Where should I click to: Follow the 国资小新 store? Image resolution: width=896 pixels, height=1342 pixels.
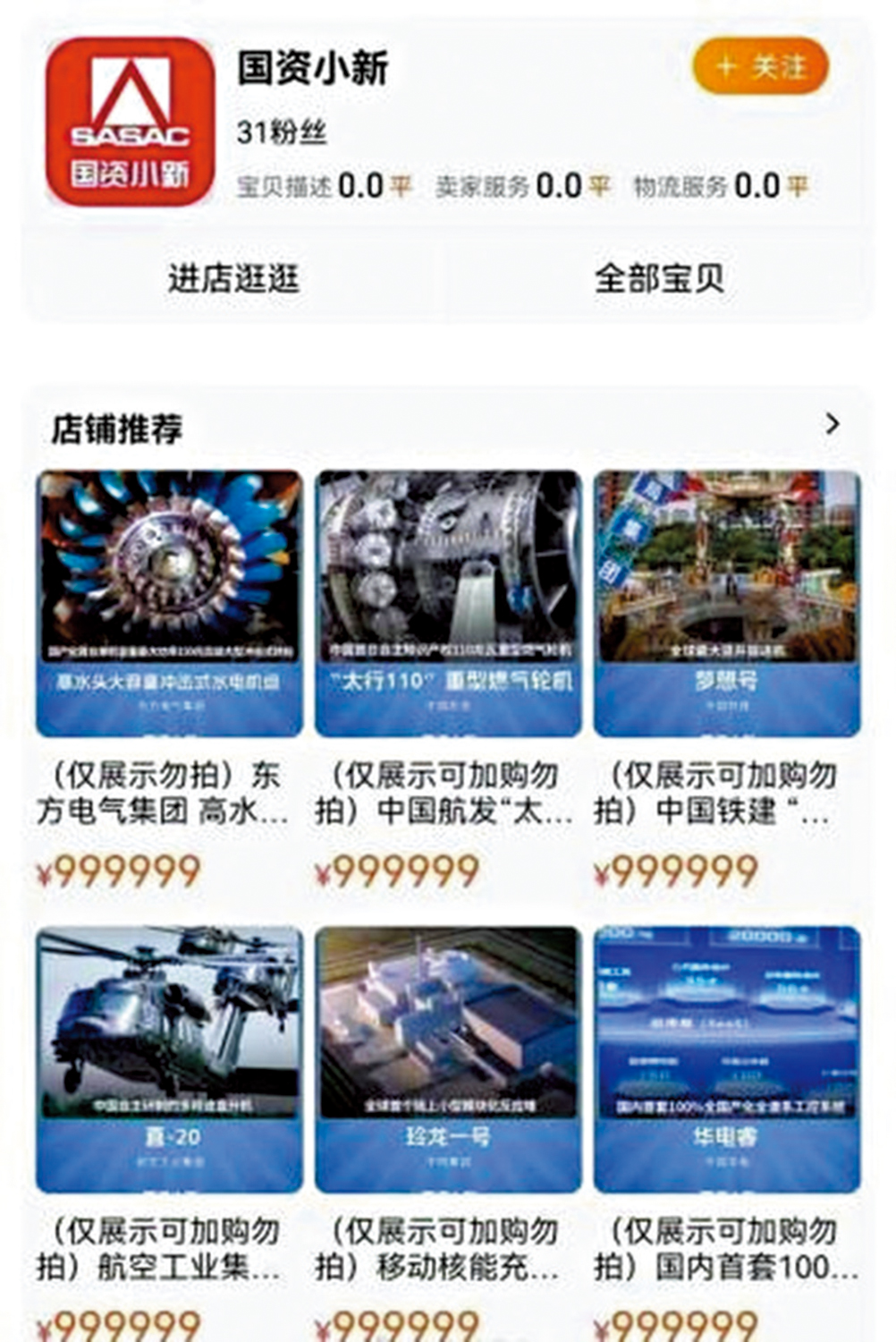760,66
